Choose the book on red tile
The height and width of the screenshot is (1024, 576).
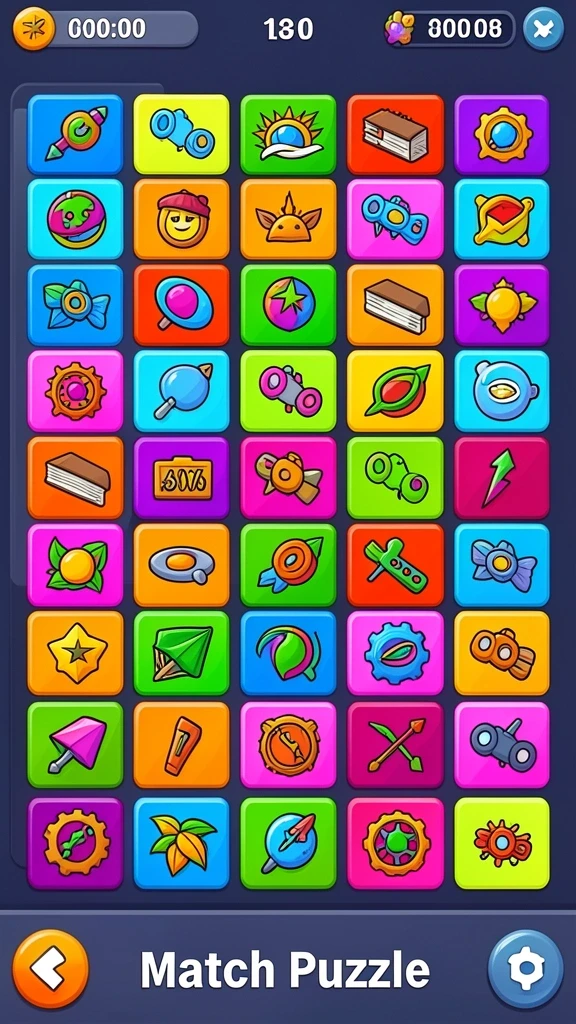pos(395,135)
